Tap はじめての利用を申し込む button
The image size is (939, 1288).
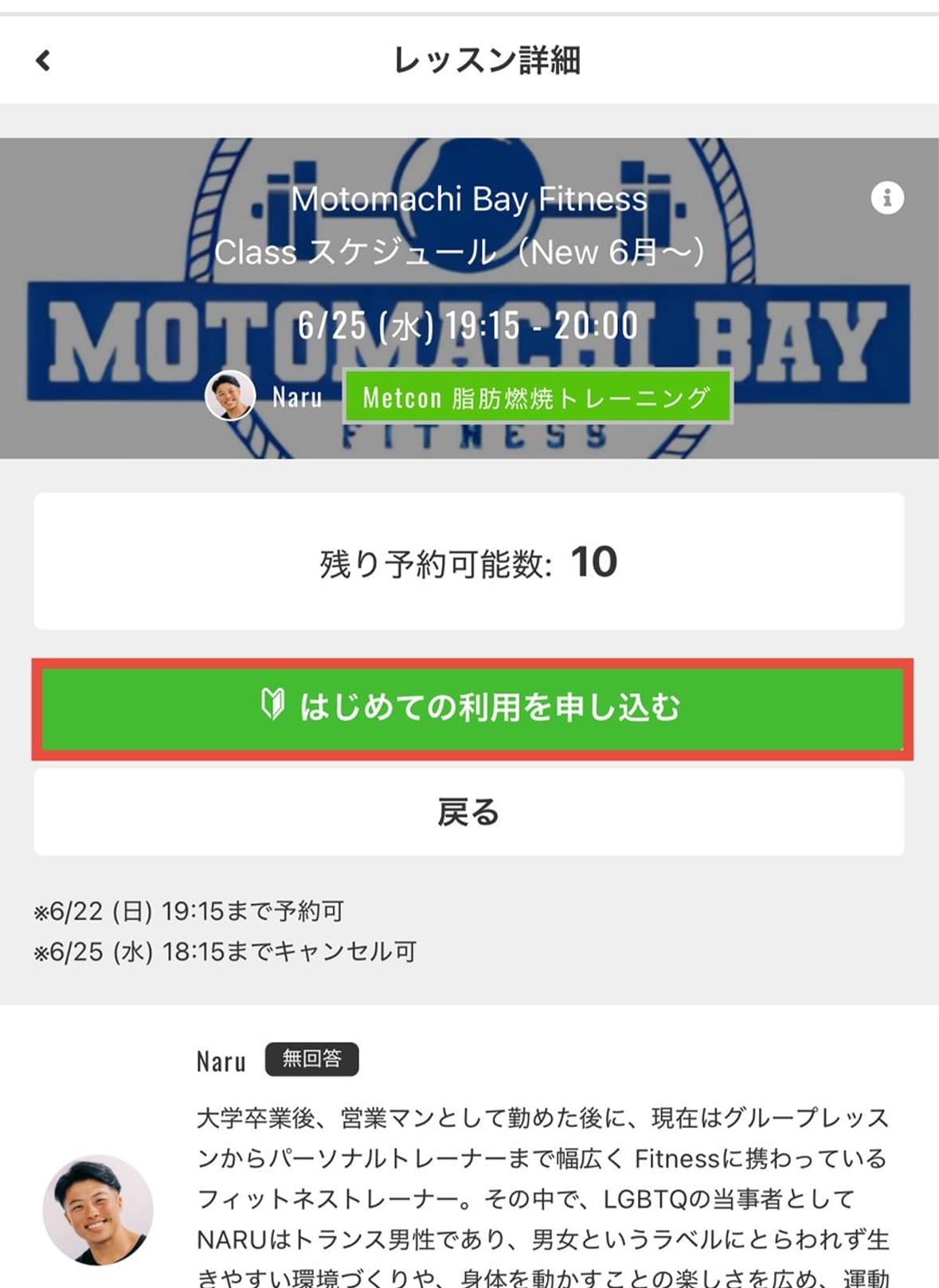[x=470, y=708]
